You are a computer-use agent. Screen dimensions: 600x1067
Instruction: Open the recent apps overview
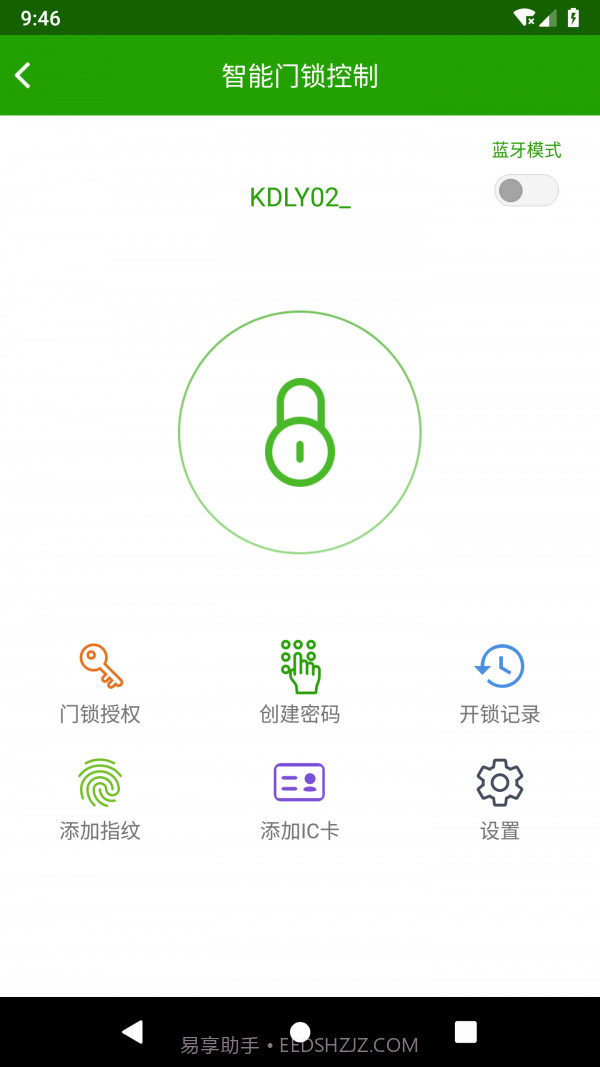(466, 1032)
